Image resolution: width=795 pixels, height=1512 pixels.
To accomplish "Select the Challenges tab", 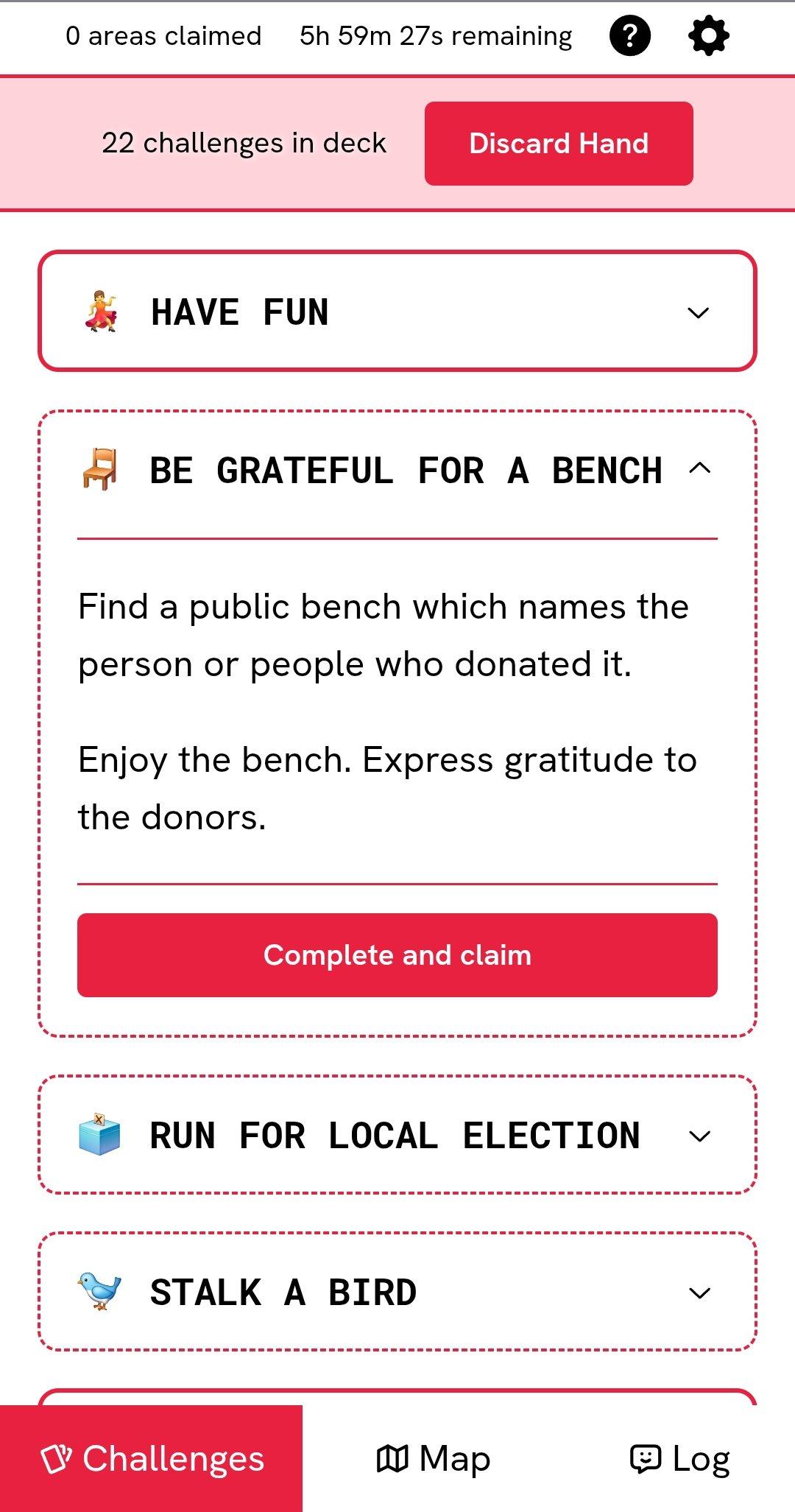I will tap(152, 1459).
